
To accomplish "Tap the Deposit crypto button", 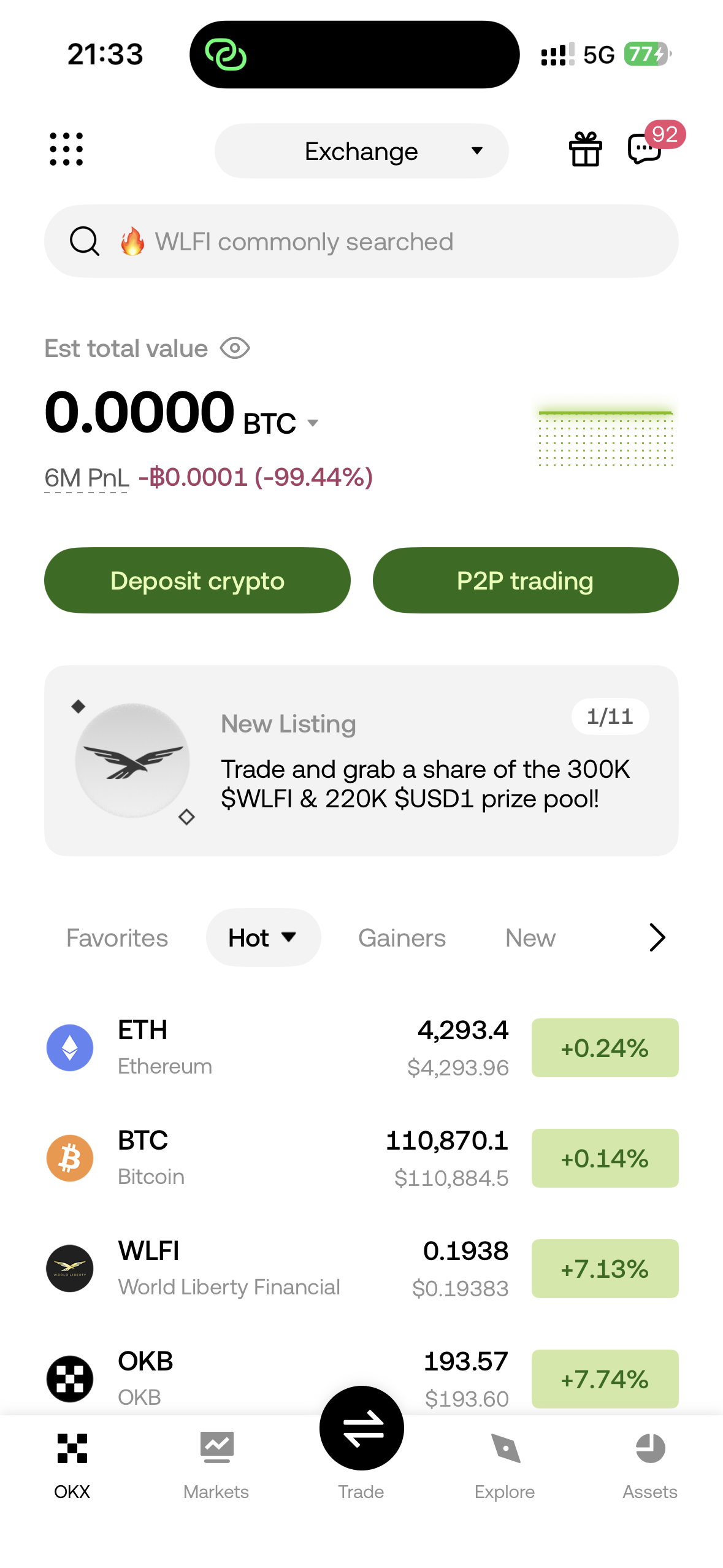I will pyautogui.click(x=197, y=580).
